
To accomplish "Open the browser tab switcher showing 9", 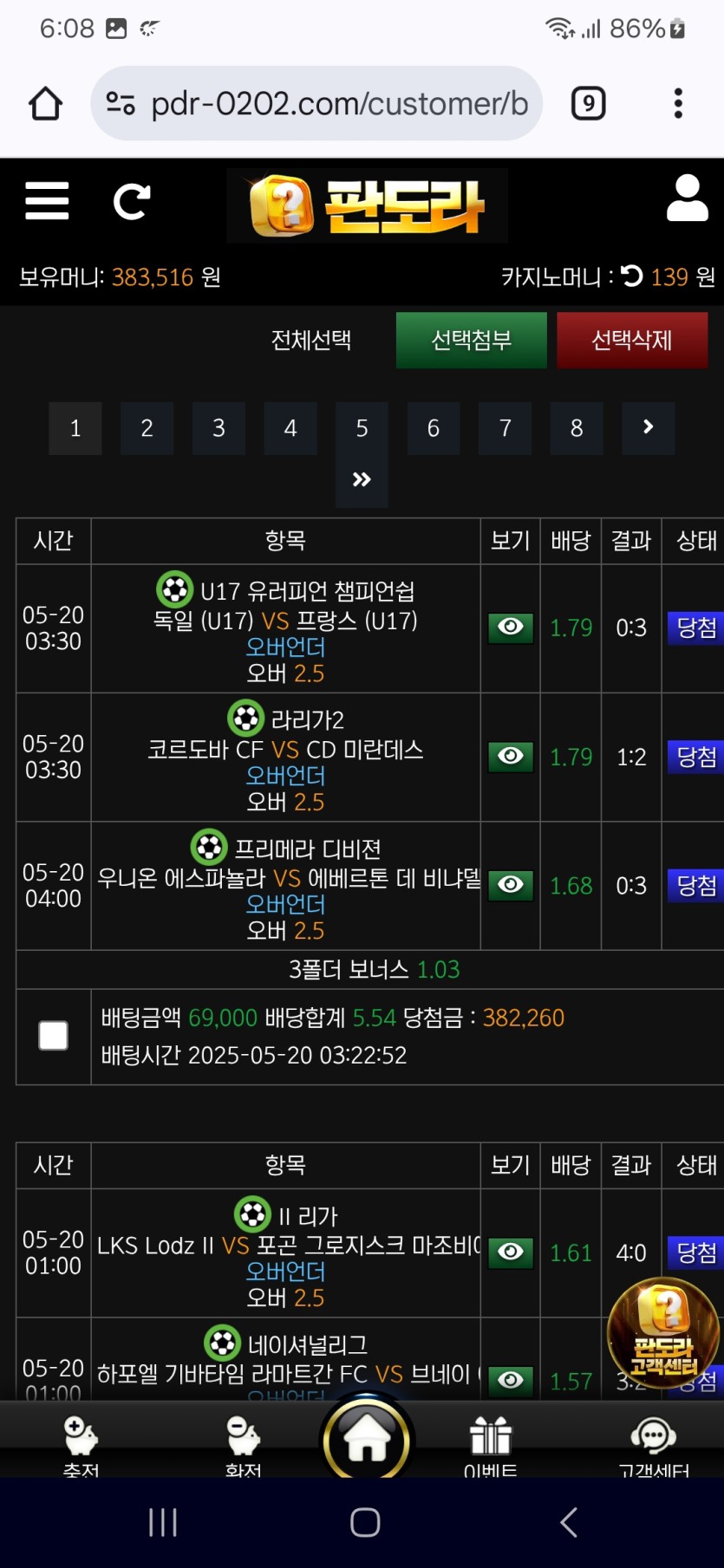I will [x=589, y=104].
